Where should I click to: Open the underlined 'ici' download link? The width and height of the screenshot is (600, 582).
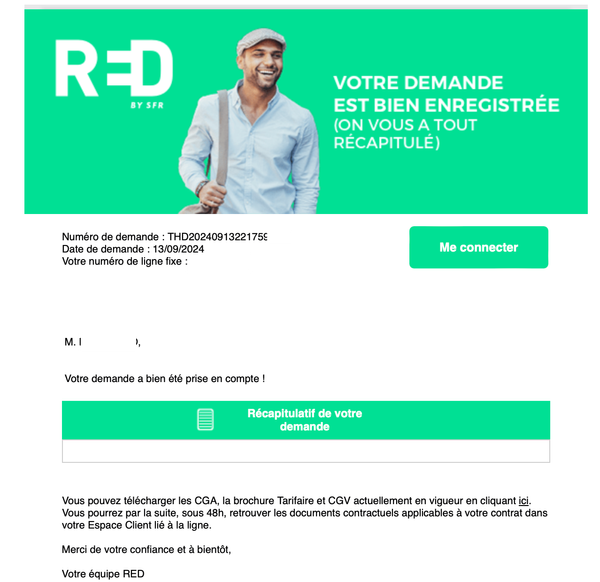pos(523,500)
